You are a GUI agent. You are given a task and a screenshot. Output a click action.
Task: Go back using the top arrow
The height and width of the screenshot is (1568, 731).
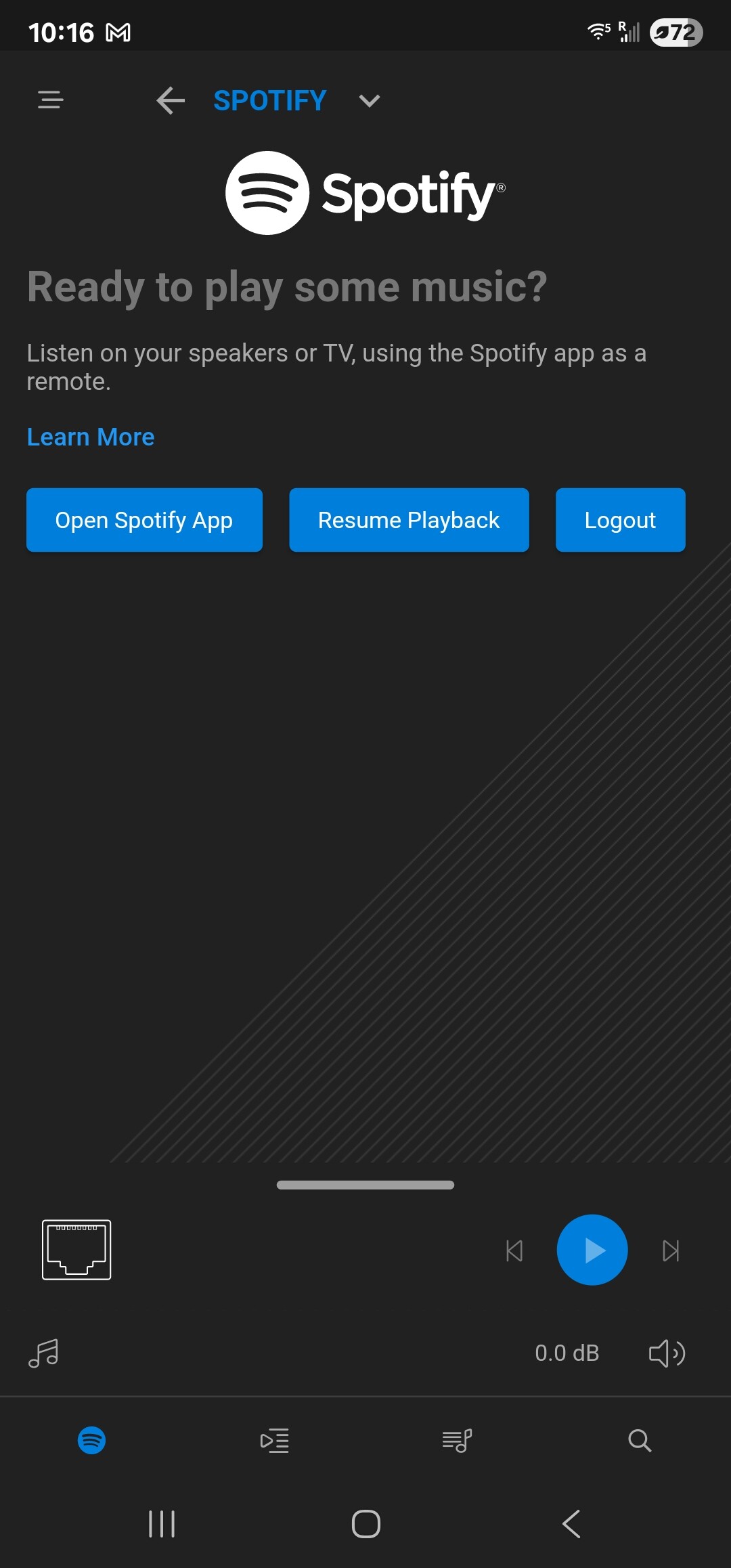(171, 101)
